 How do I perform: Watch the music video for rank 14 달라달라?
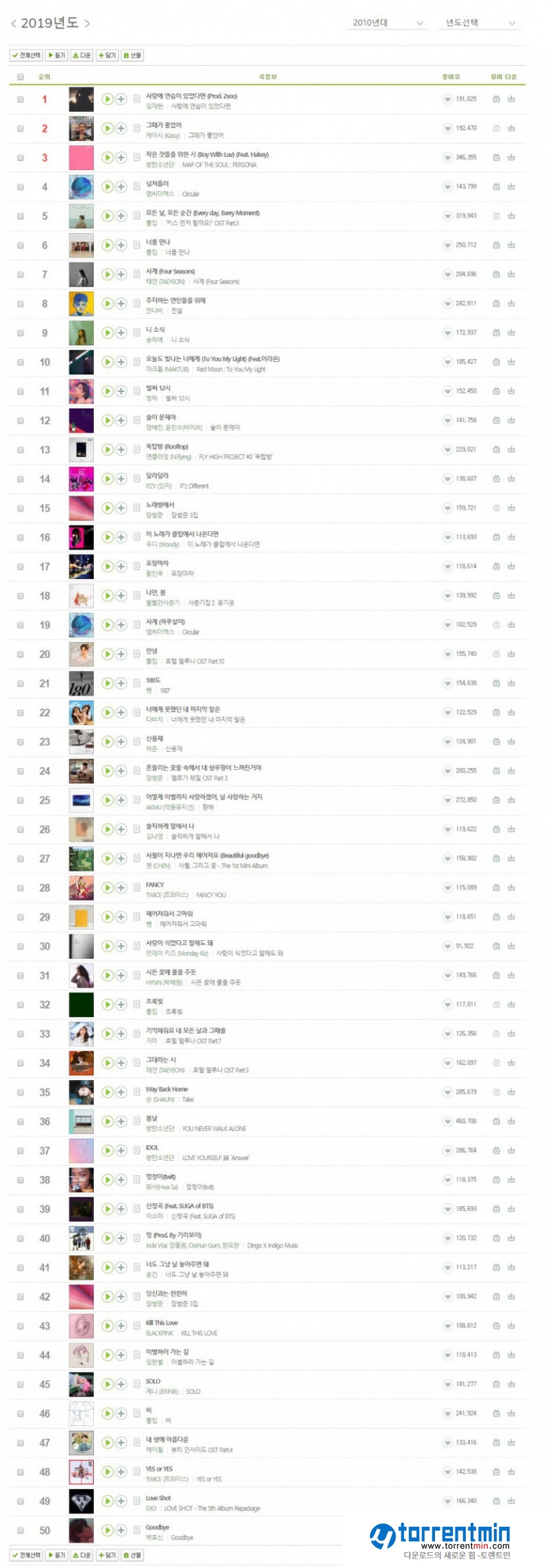(x=497, y=478)
